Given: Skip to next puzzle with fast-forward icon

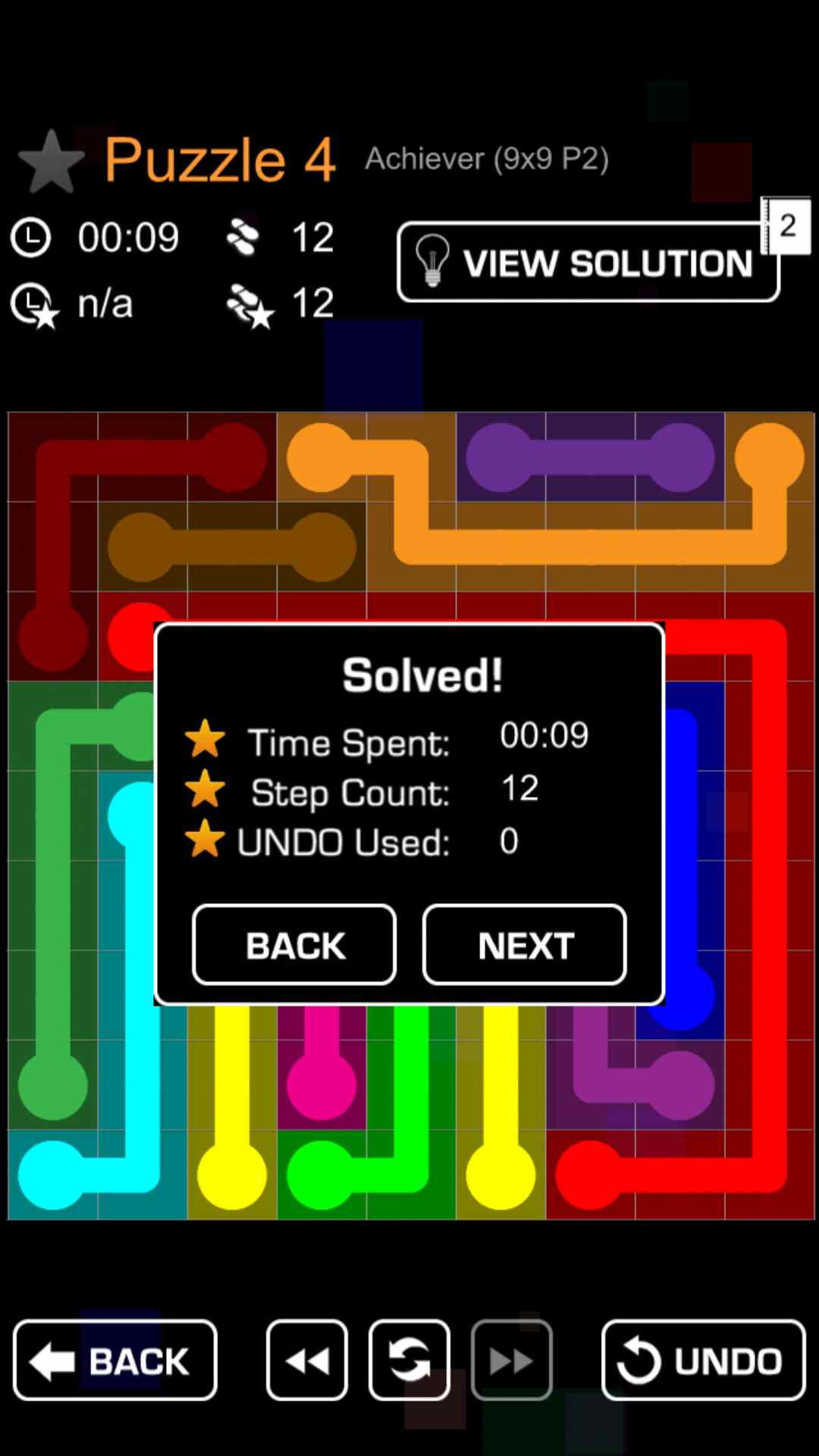Looking at the screenshot, I should tap(512, 1360).
